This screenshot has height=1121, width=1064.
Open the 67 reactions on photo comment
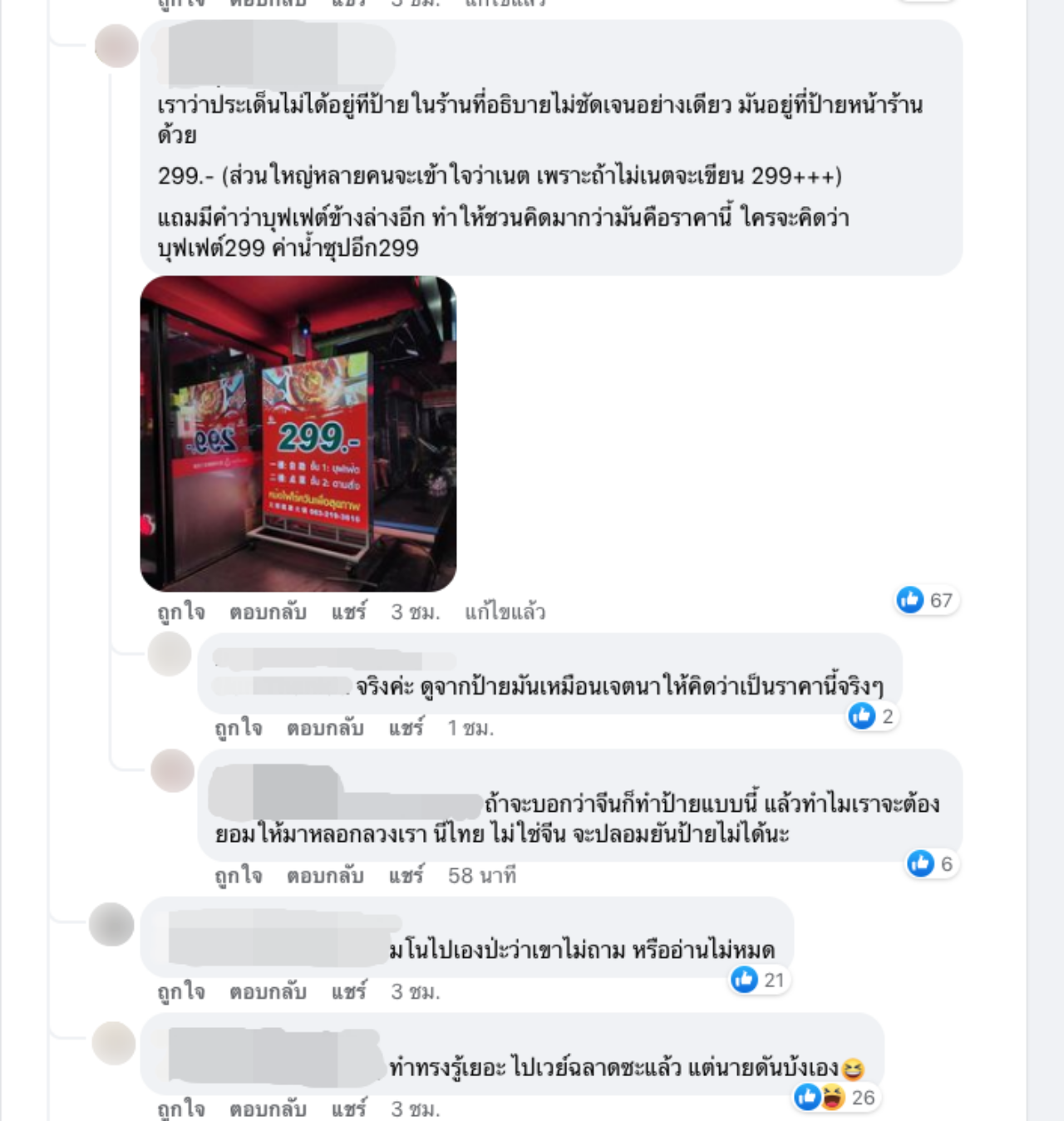[x=926, y=600]
